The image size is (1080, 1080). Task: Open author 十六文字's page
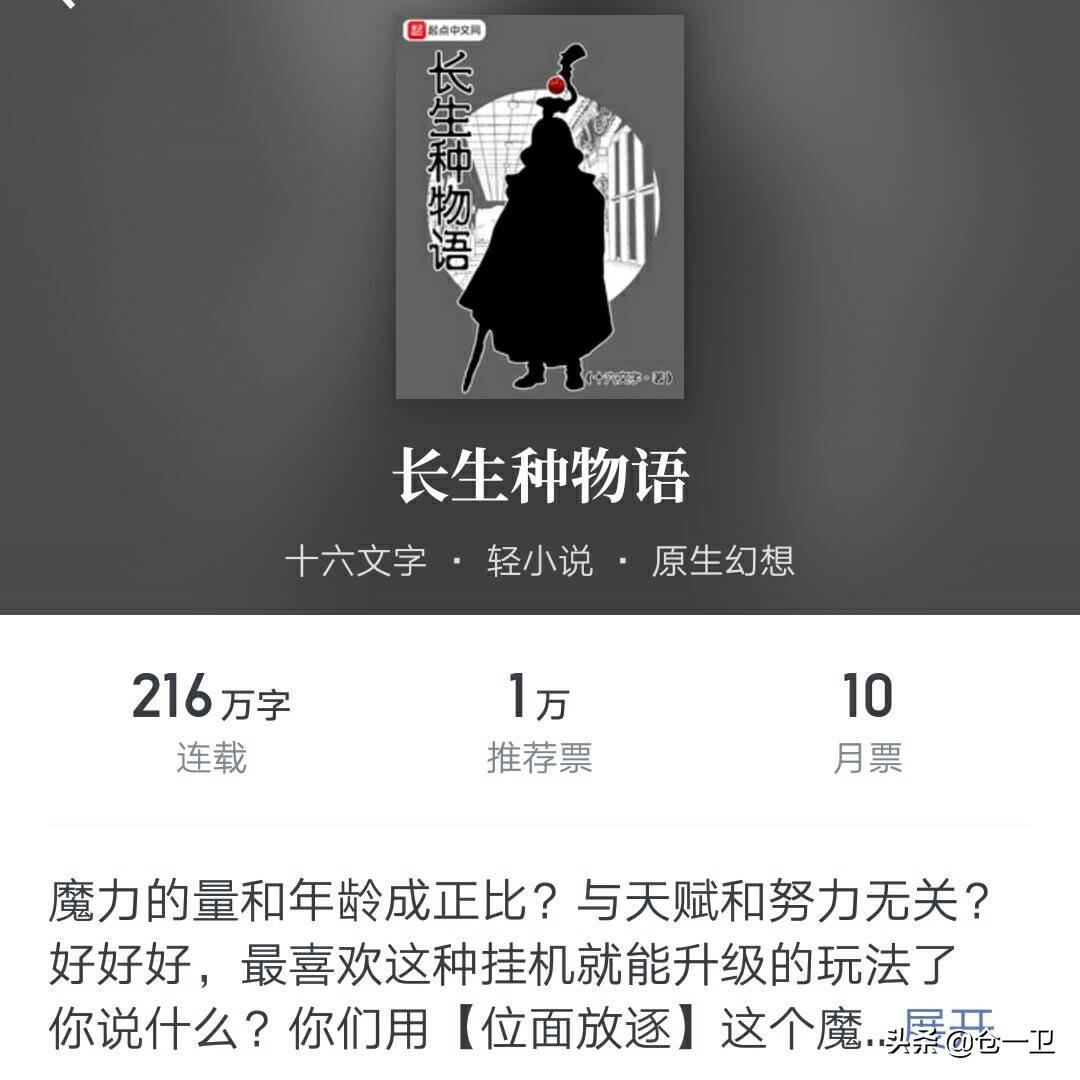(x=356, y=561)
